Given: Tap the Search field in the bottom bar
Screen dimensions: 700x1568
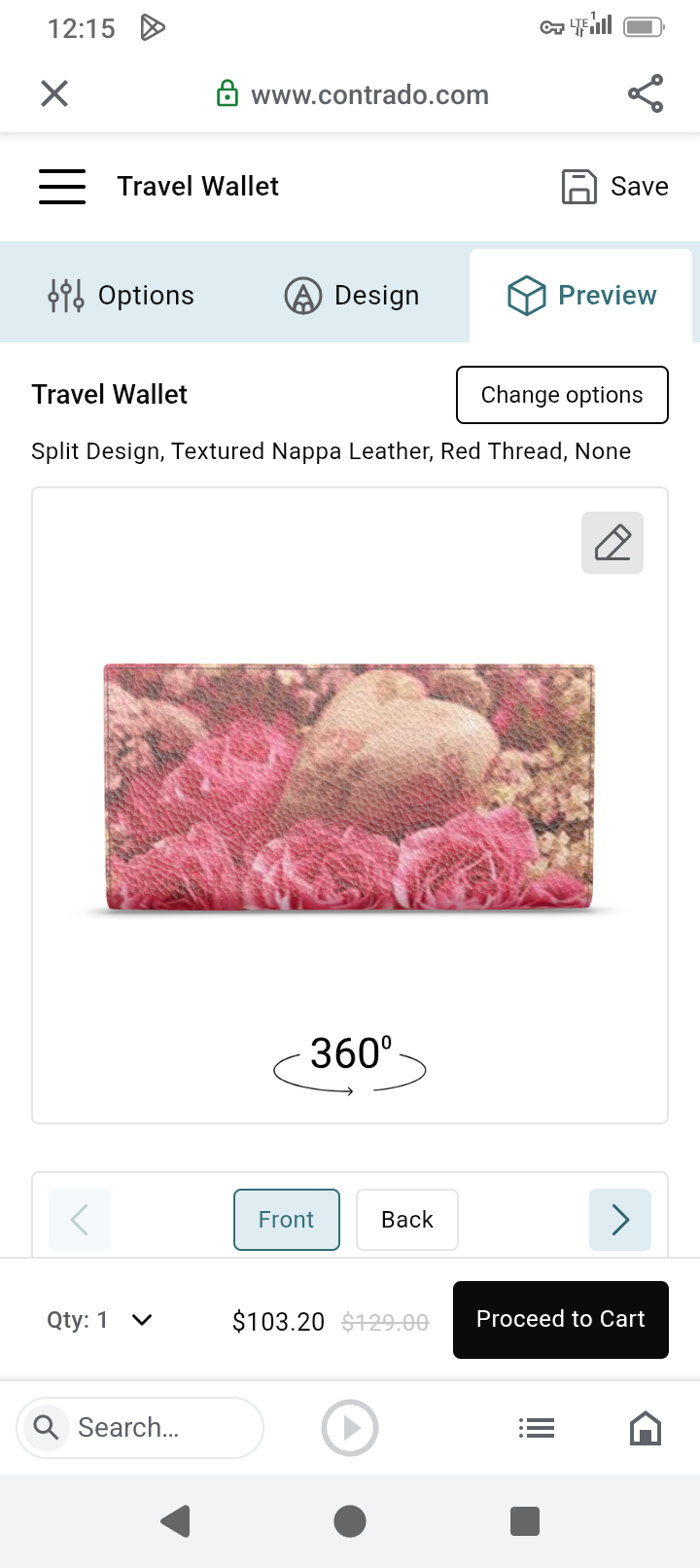Looking at the screenshot, I should [x=141, y=1428].
